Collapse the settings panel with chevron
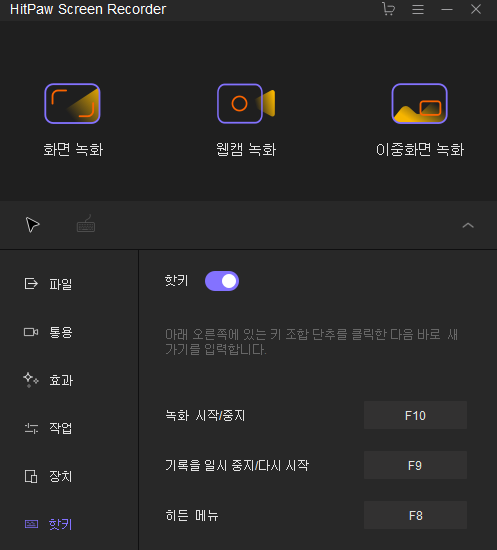 [468, 225]
